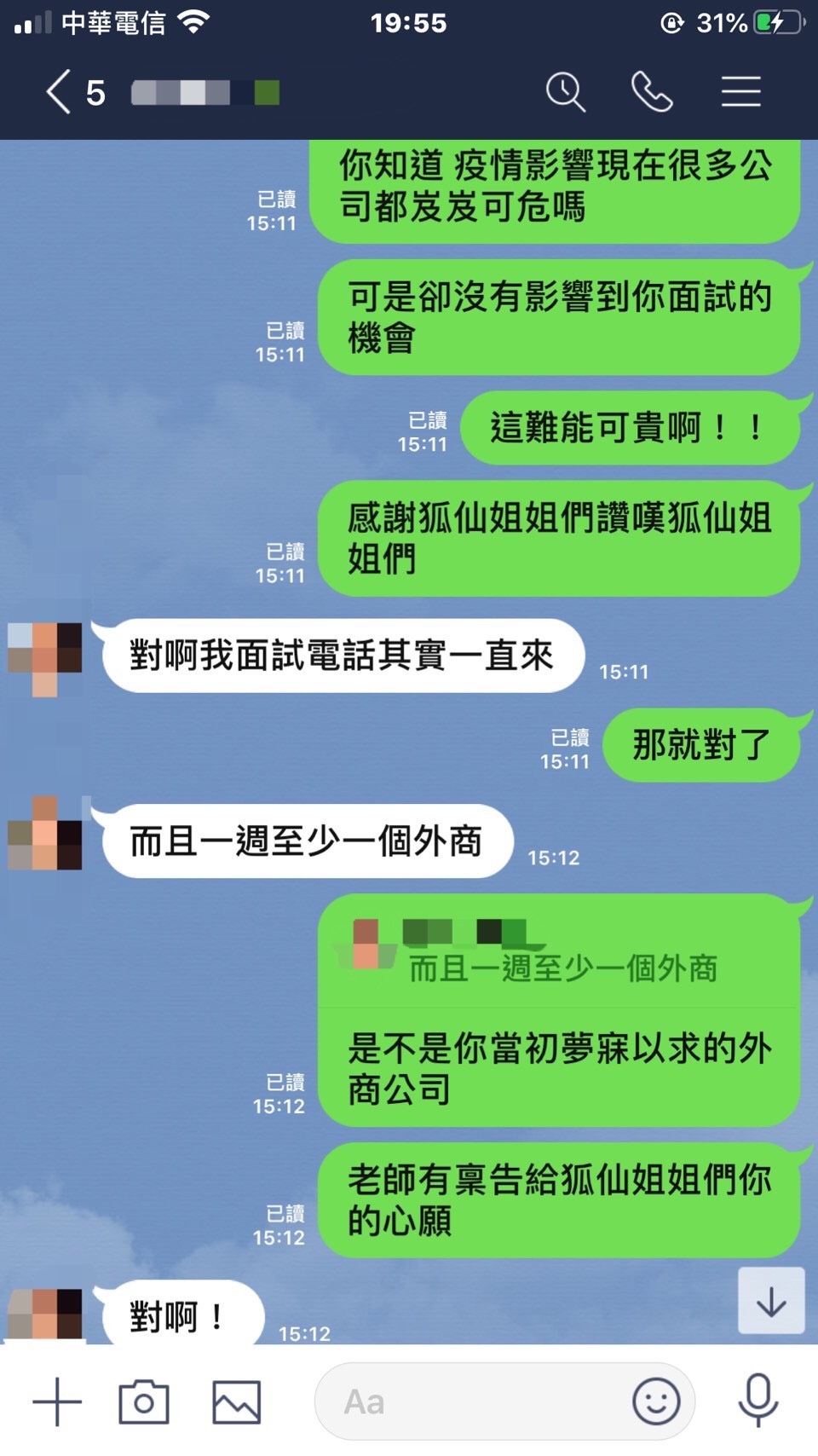This screenshot has height=1456, width=818.
Task: Open the plus attachment menu
Action: click(57, 1402)
